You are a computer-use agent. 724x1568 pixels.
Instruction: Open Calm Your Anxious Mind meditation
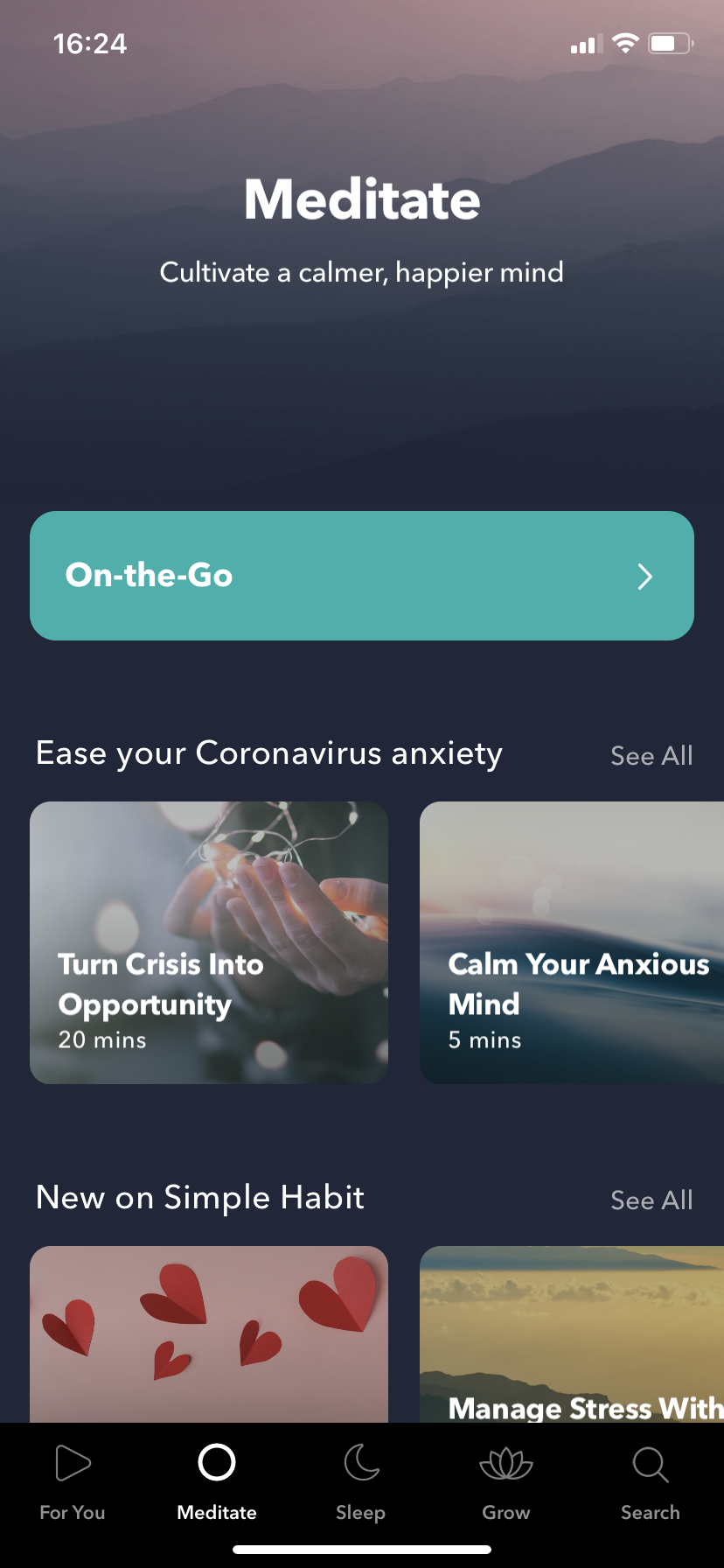click(572, 943)
